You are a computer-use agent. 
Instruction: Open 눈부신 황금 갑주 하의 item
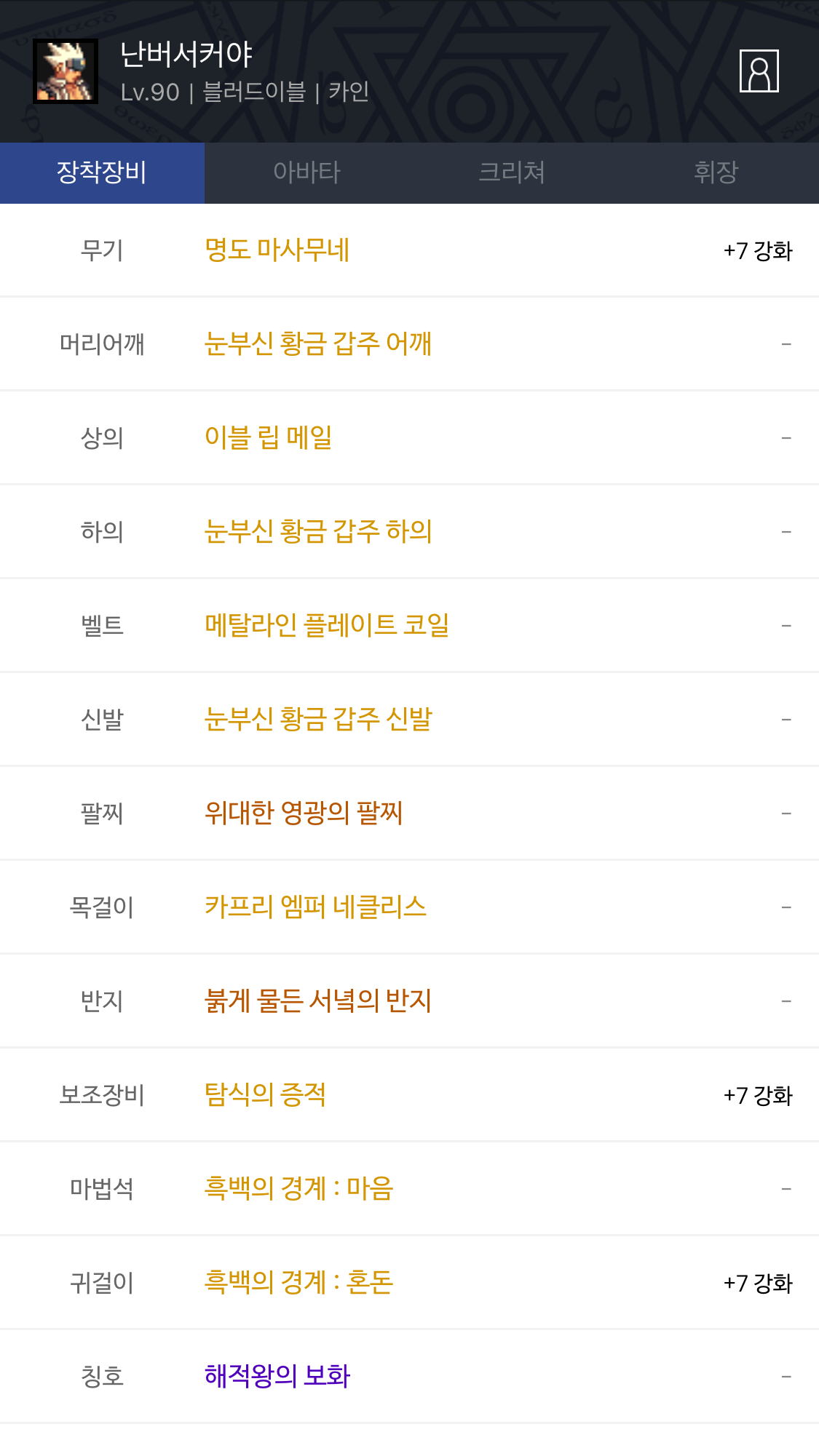(x=318, y=532)
